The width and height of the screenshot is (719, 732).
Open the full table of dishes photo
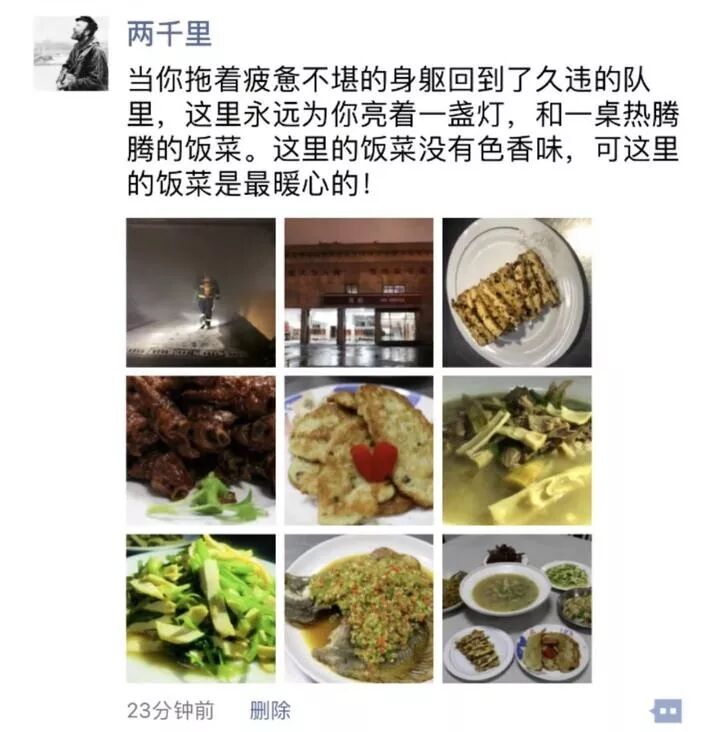[517, 608]
